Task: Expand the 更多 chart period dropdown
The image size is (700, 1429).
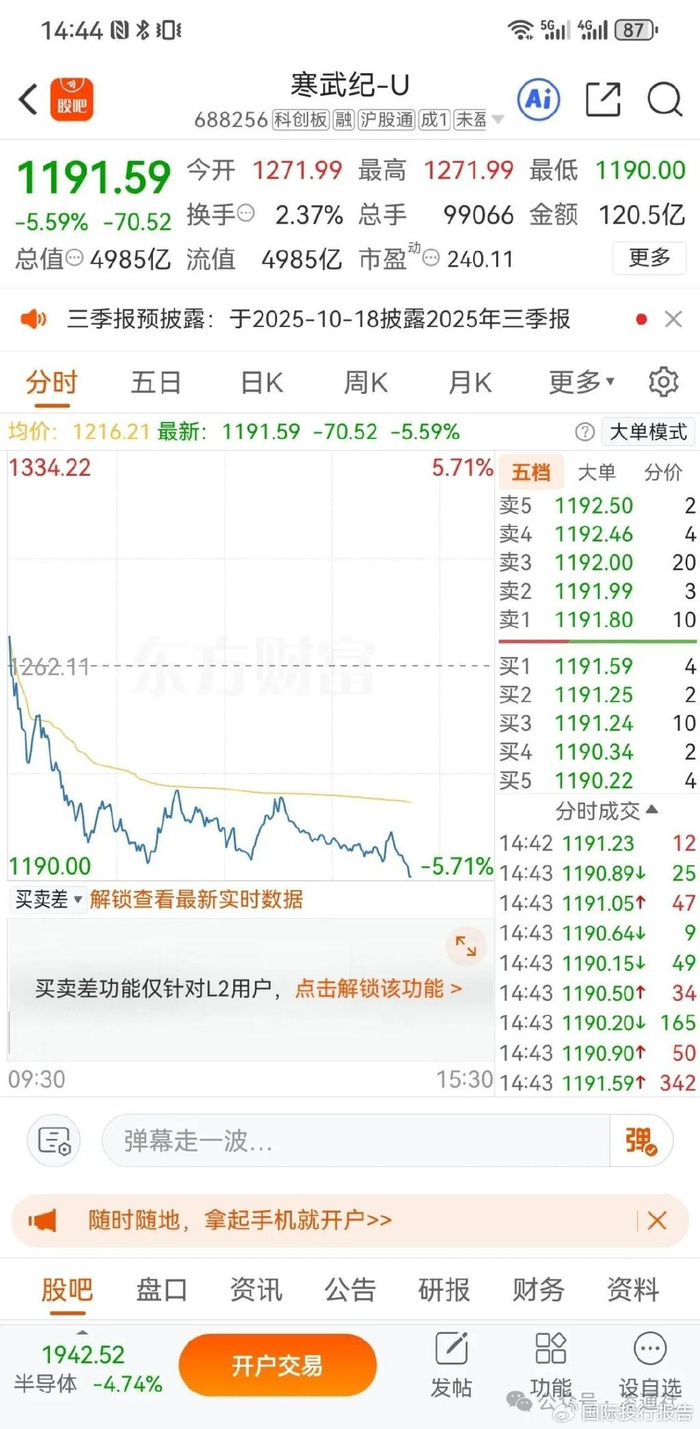Action: tap(581, 382)
